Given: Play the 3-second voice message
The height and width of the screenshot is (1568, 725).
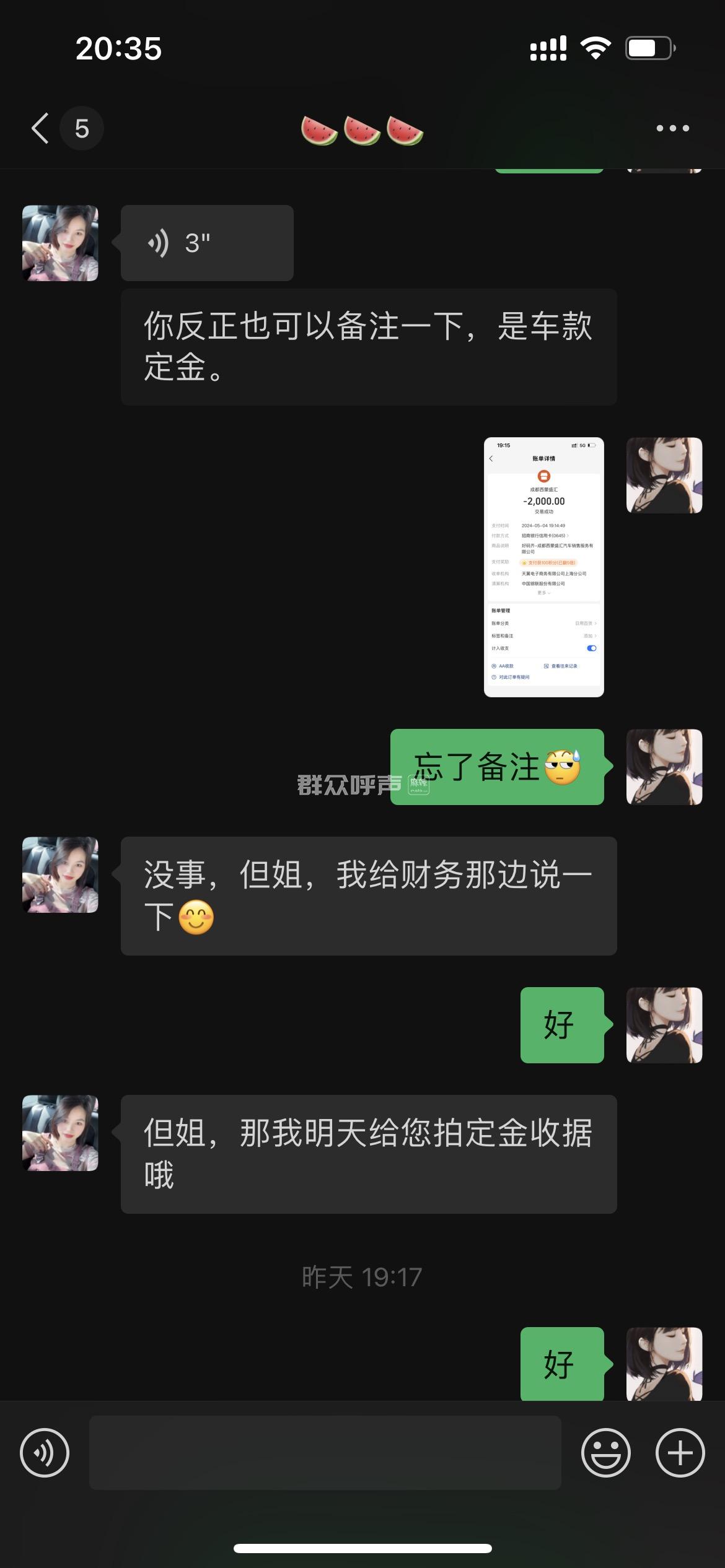Looking at the screenshot, I should coord(206,243).
